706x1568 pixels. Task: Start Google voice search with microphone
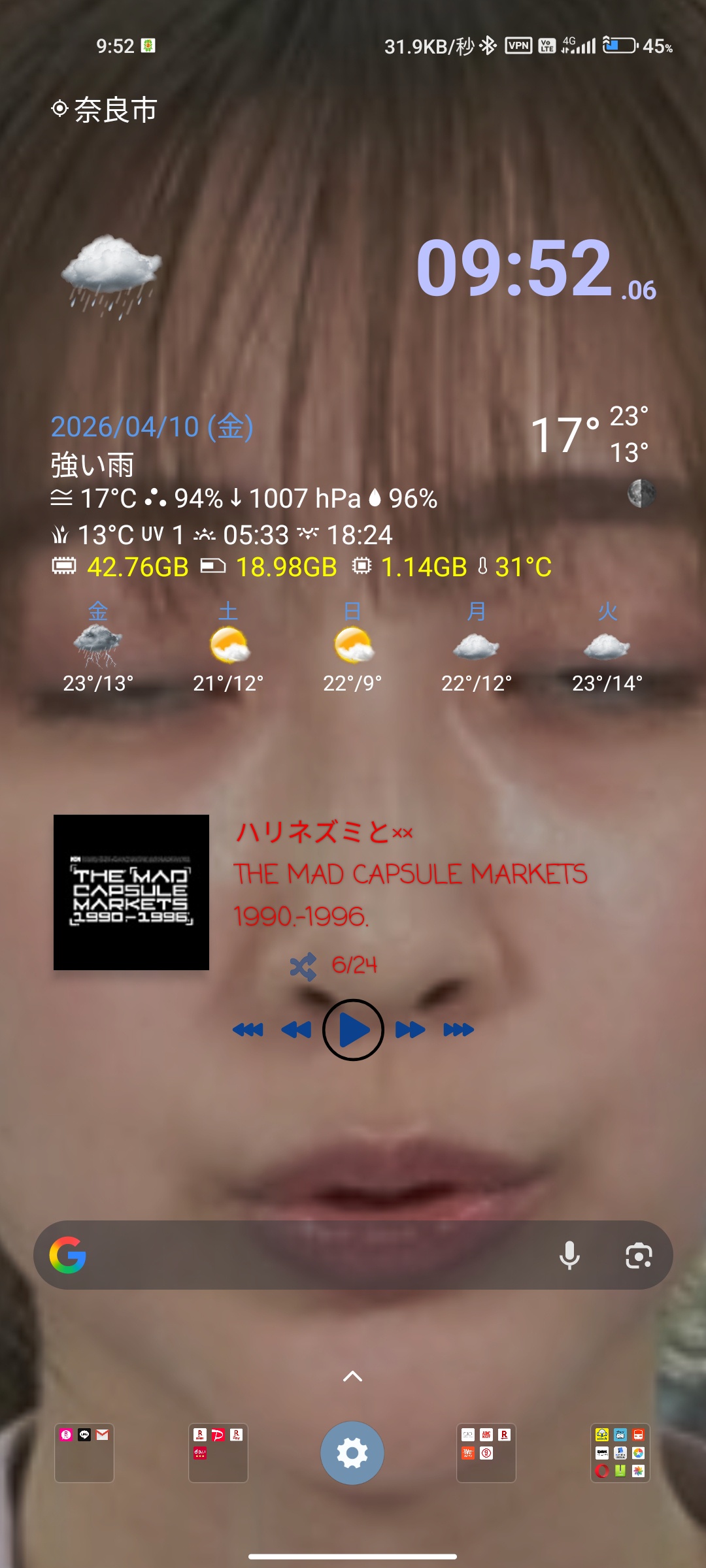pos(569,1255)
